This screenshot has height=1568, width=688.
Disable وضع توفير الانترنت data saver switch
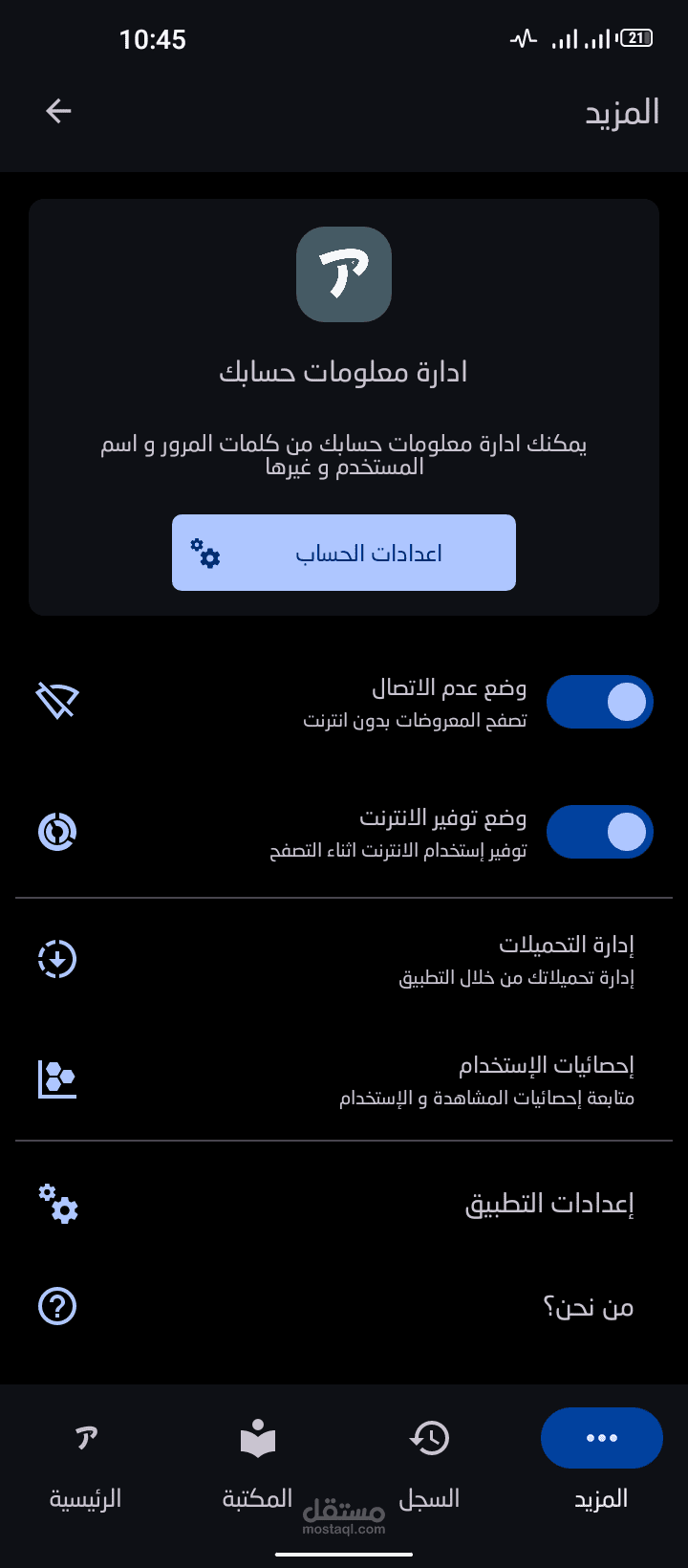[599, 832]
